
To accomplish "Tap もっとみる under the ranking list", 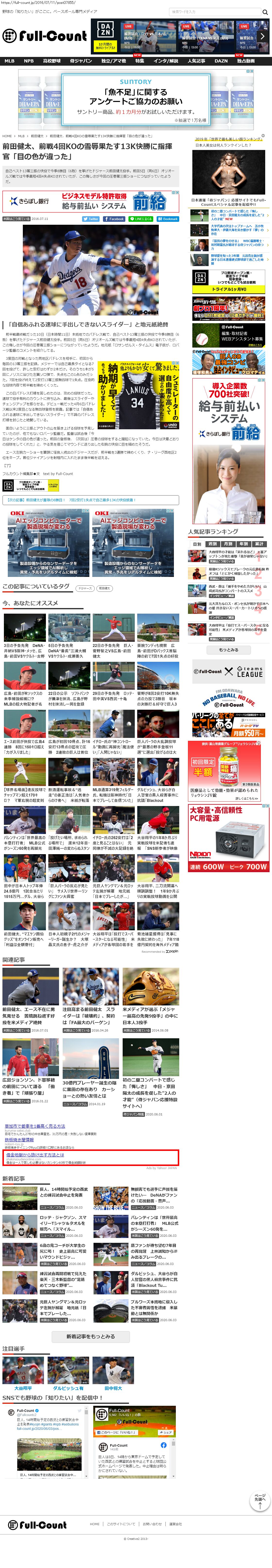I will [x=228, y=649].
